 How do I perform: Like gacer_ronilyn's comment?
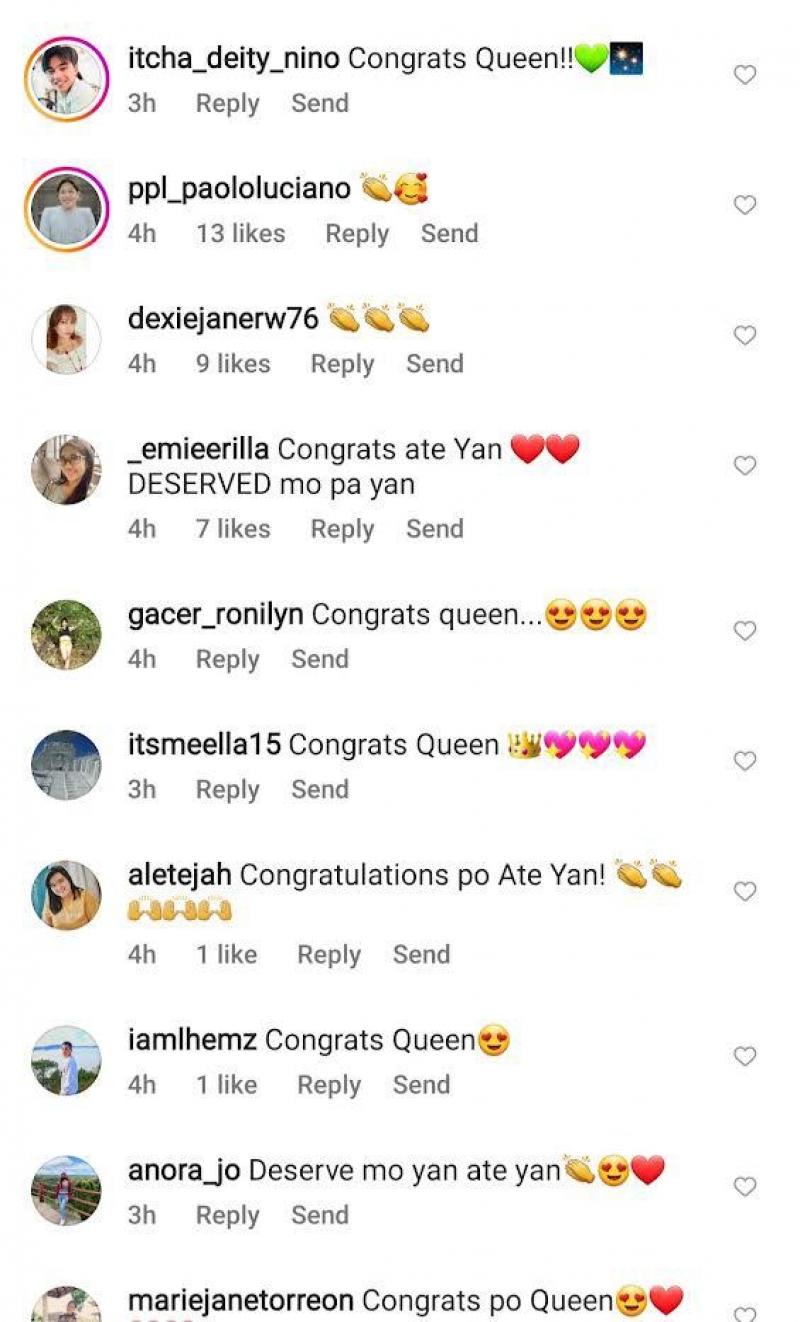tap(745, 631)
